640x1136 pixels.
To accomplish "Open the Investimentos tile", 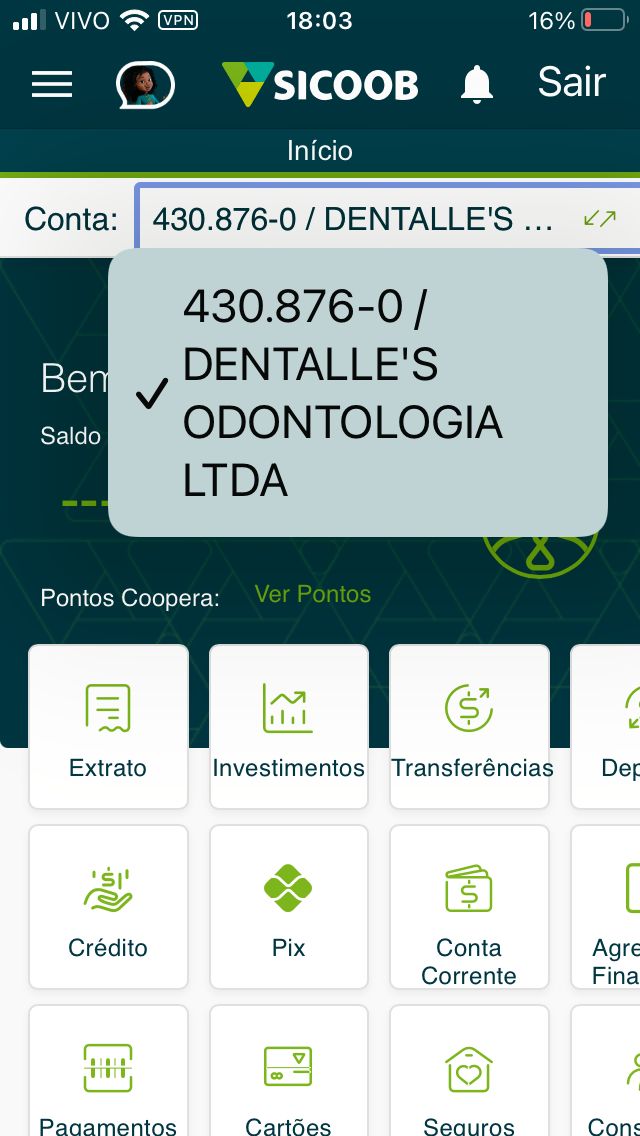I will (288, 727).
